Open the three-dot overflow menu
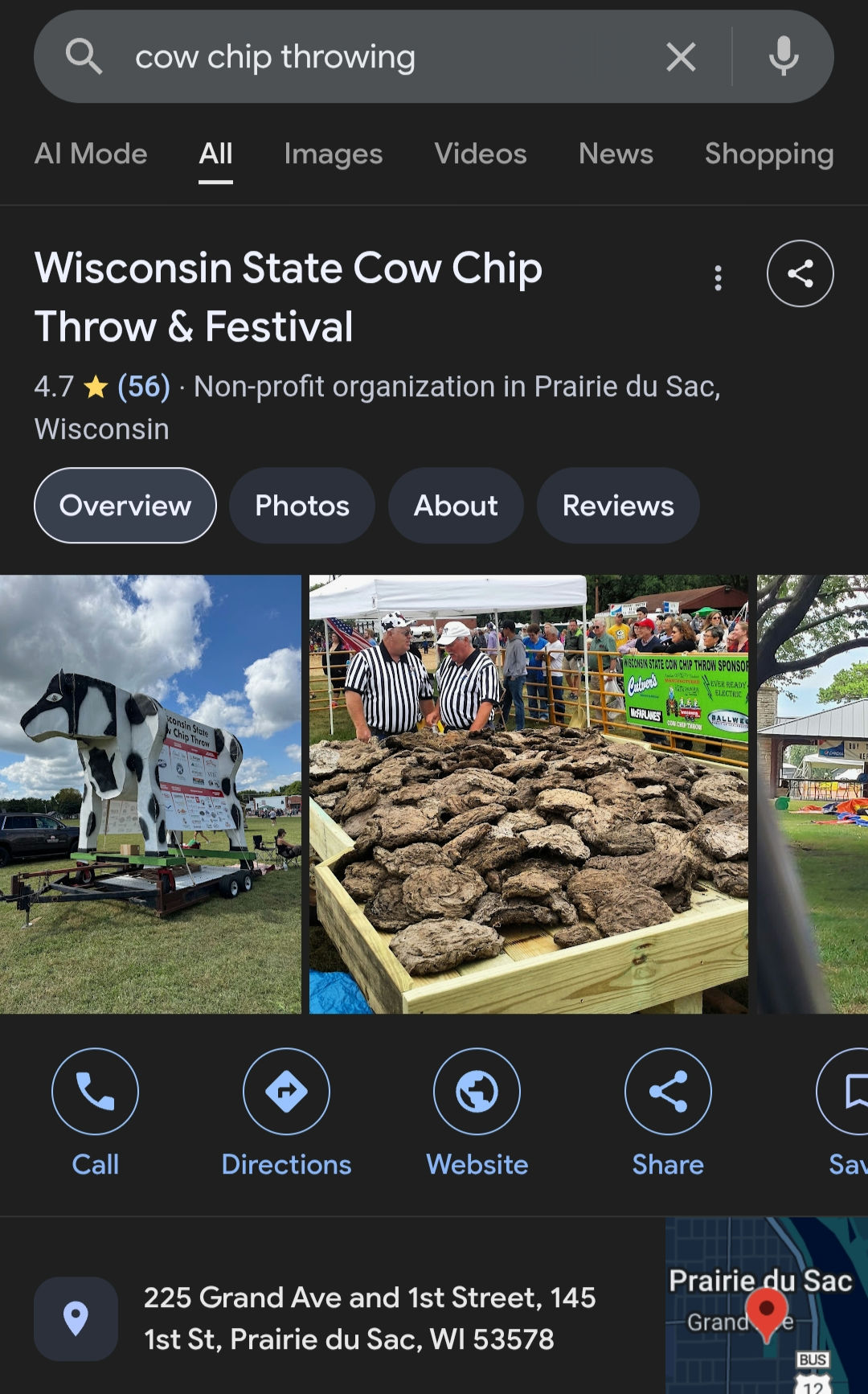 [718, 278]
